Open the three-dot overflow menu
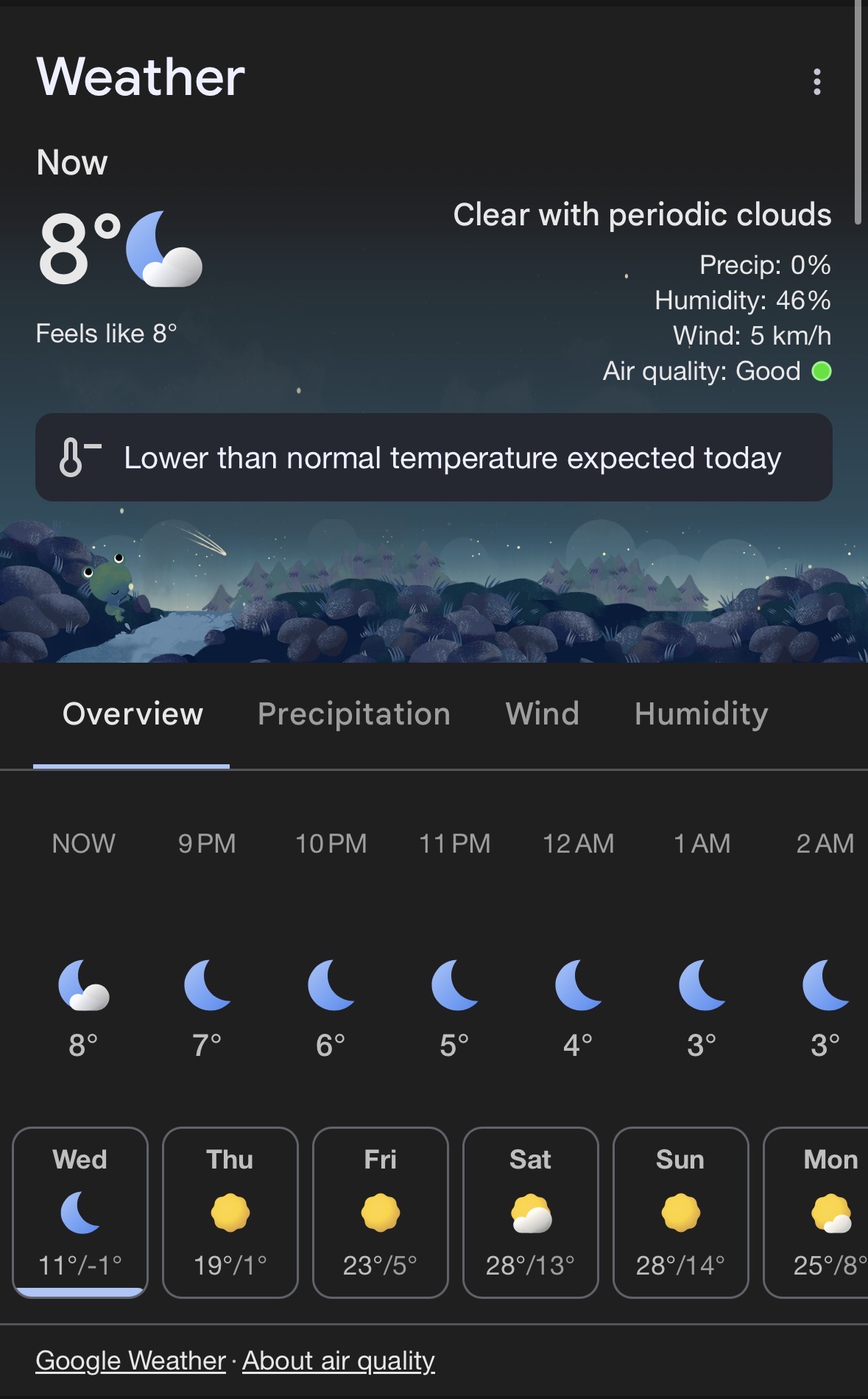The width and height of the screenshot is (868, 1399). click(816, 82)
